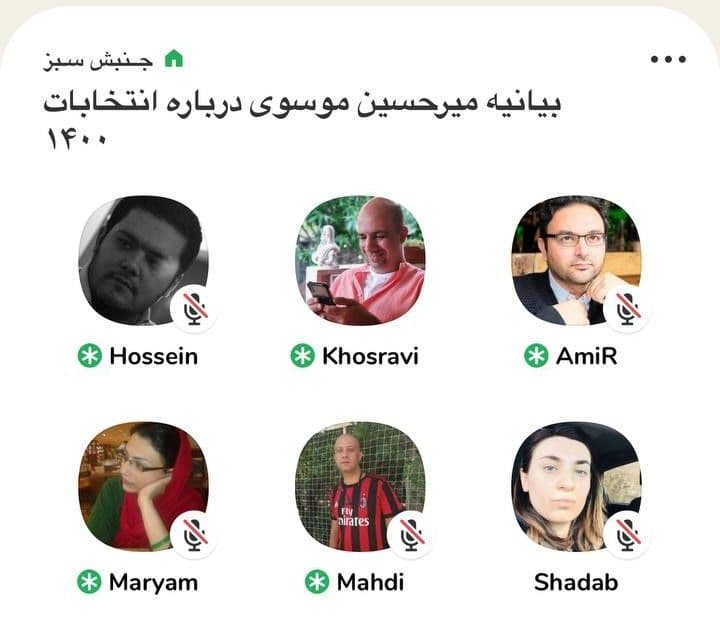Open Maryam's profile card
The image size is (720, 636).
(x=142, y=485)
